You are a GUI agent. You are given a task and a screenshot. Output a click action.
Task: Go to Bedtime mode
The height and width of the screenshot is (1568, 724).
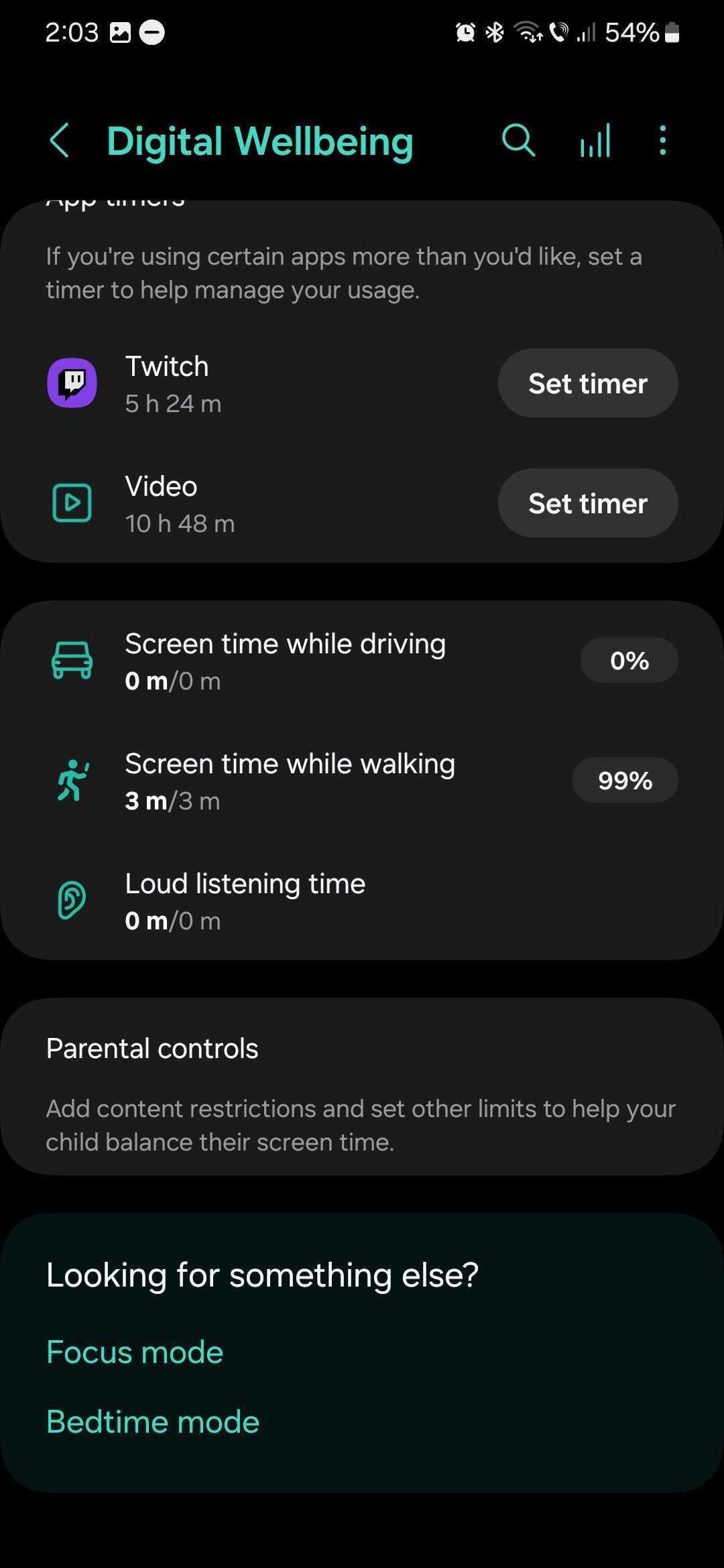[153, 1422]
